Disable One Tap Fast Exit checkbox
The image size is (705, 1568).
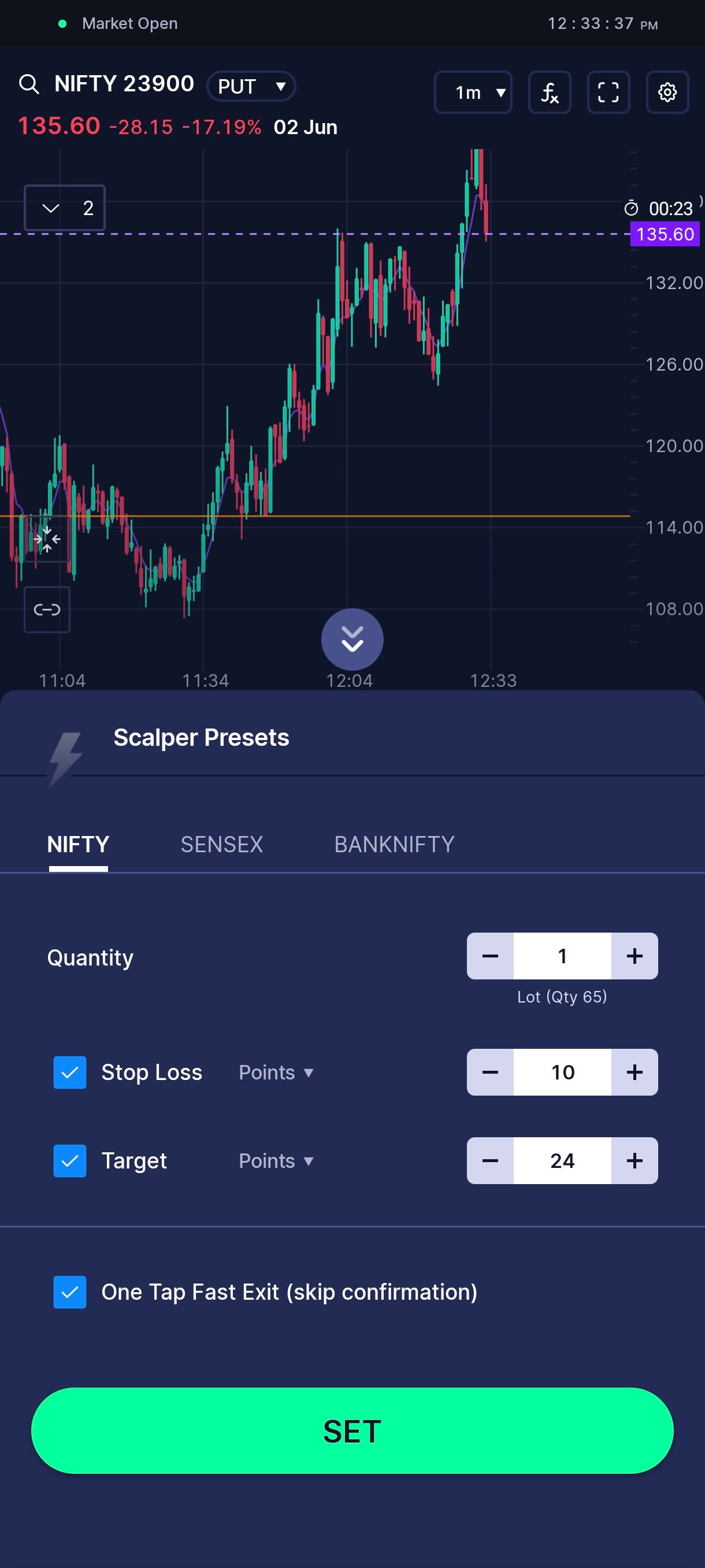(x=70, y=1292)
